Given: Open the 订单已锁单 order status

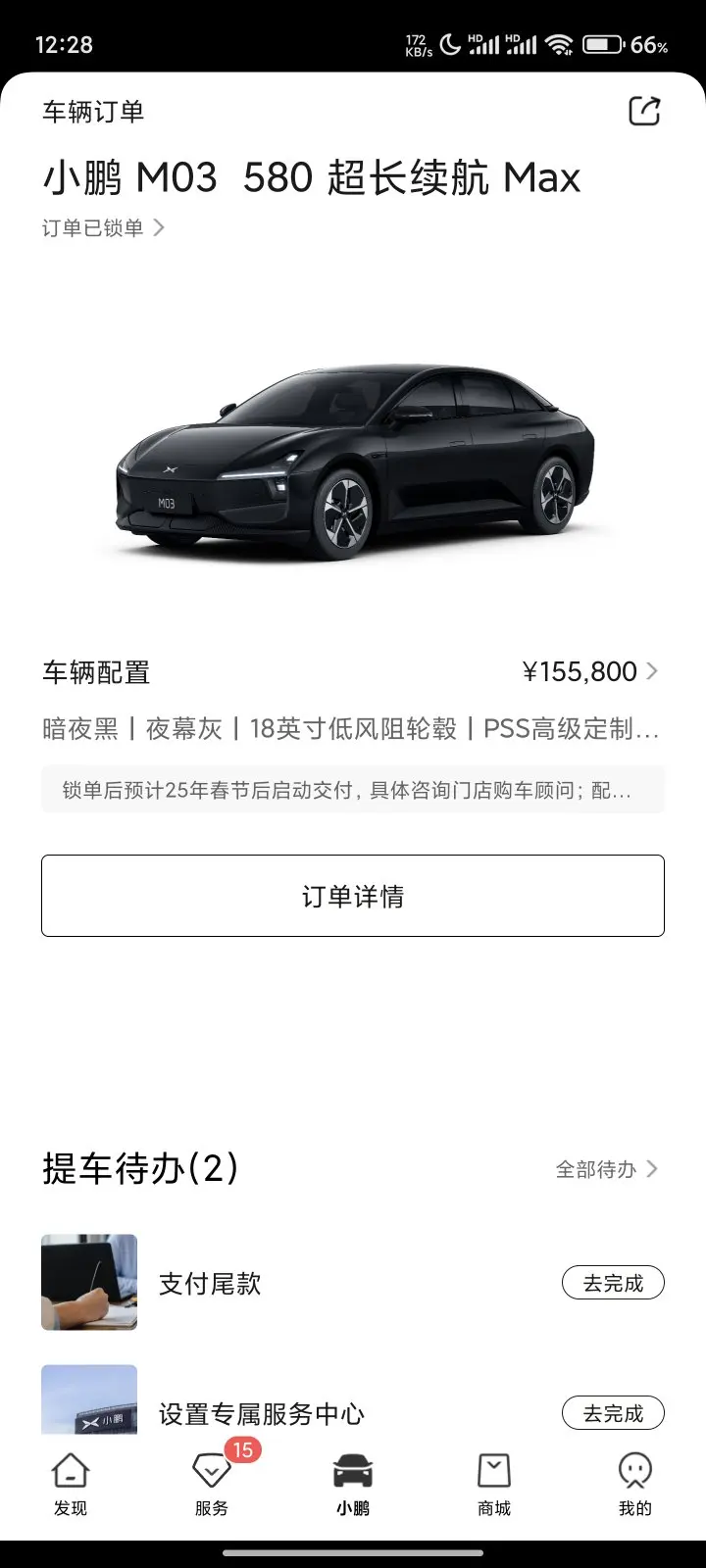Looking at the screenshot, I should coord(103,228).
